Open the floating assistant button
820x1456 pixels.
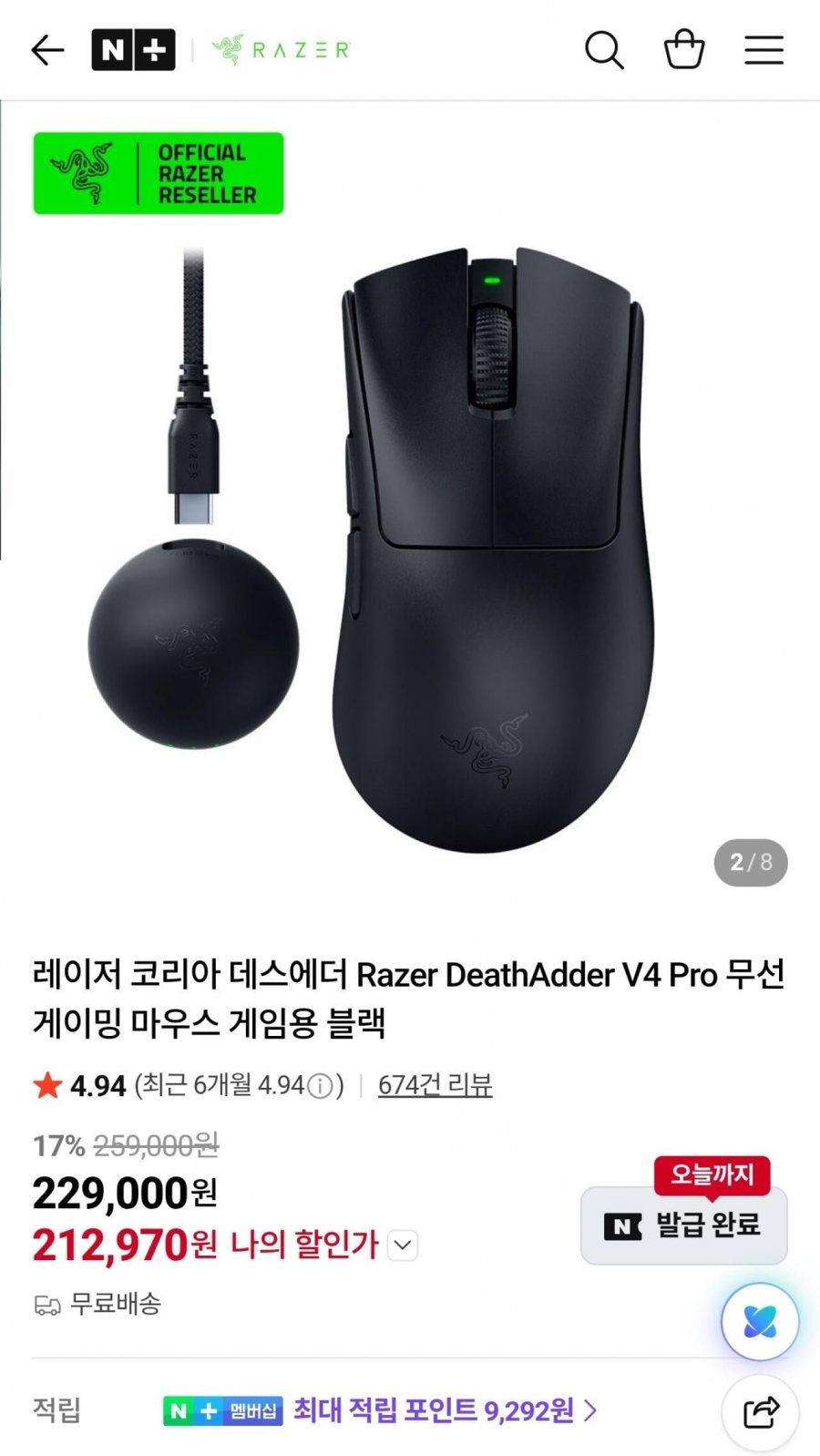pos(760,1321)
